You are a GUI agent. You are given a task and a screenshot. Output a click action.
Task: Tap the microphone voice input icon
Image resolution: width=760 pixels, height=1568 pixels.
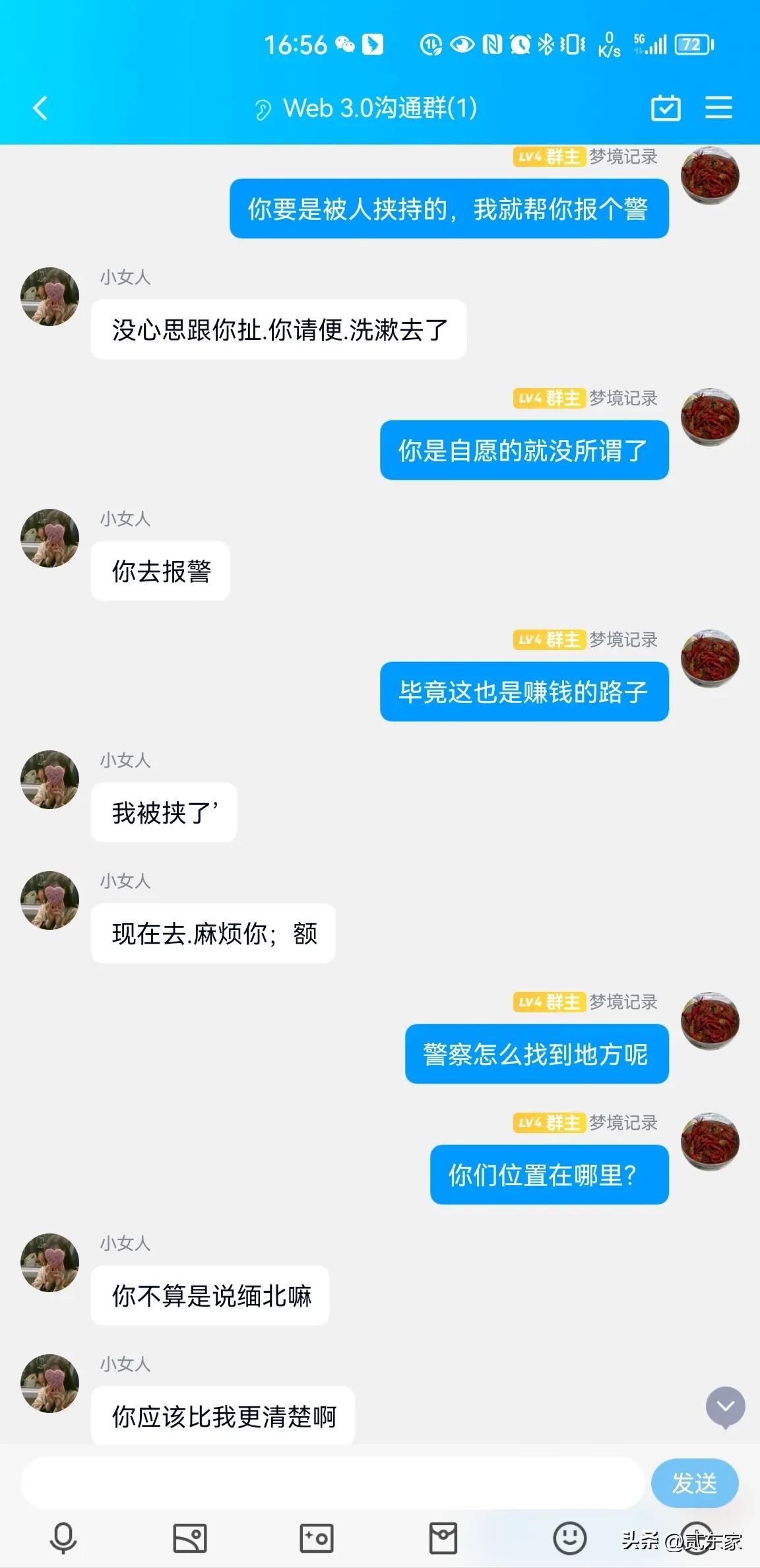[x=63, y=1538]
